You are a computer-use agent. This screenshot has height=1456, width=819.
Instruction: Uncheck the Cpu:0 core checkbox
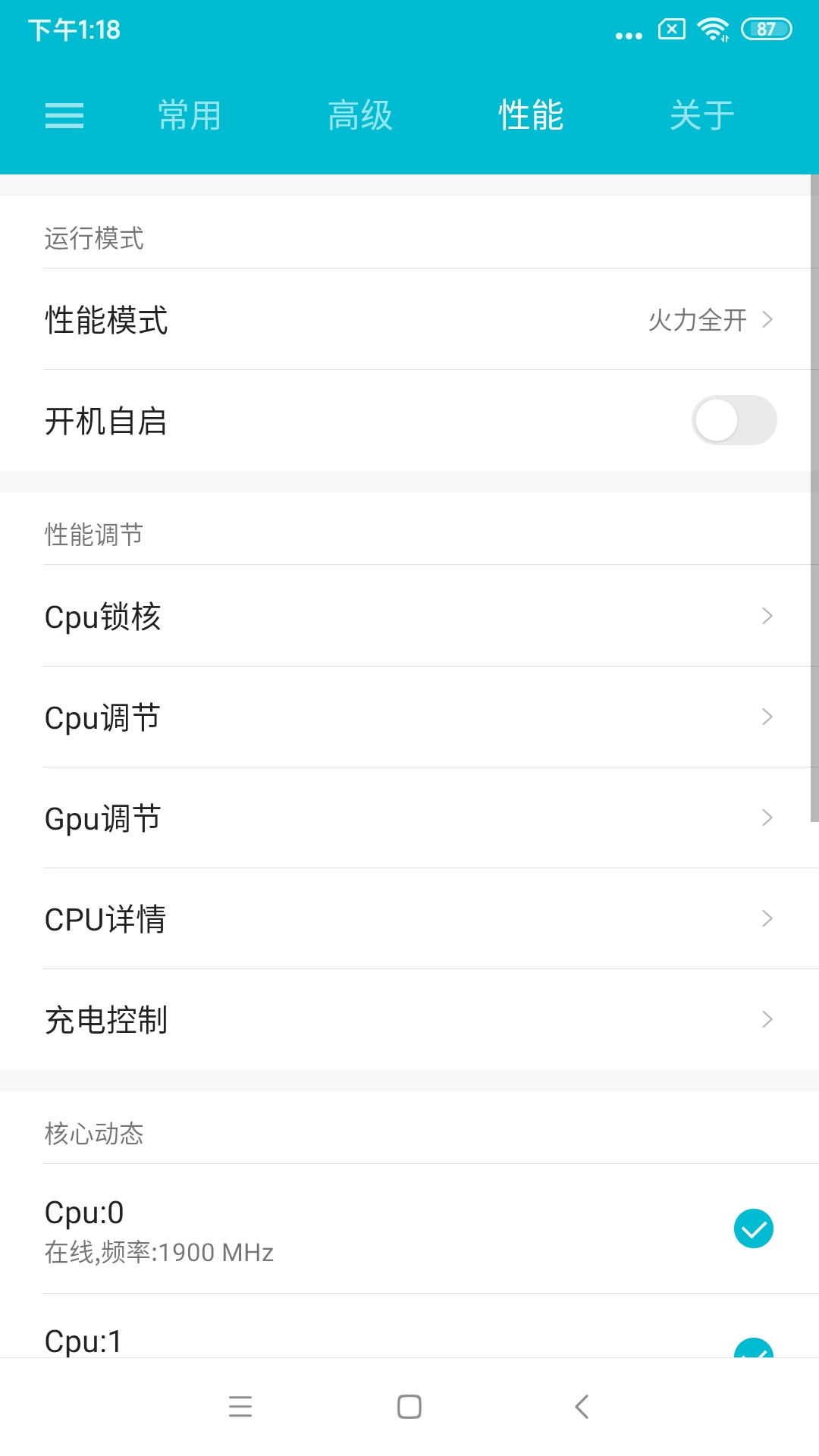753,1228
